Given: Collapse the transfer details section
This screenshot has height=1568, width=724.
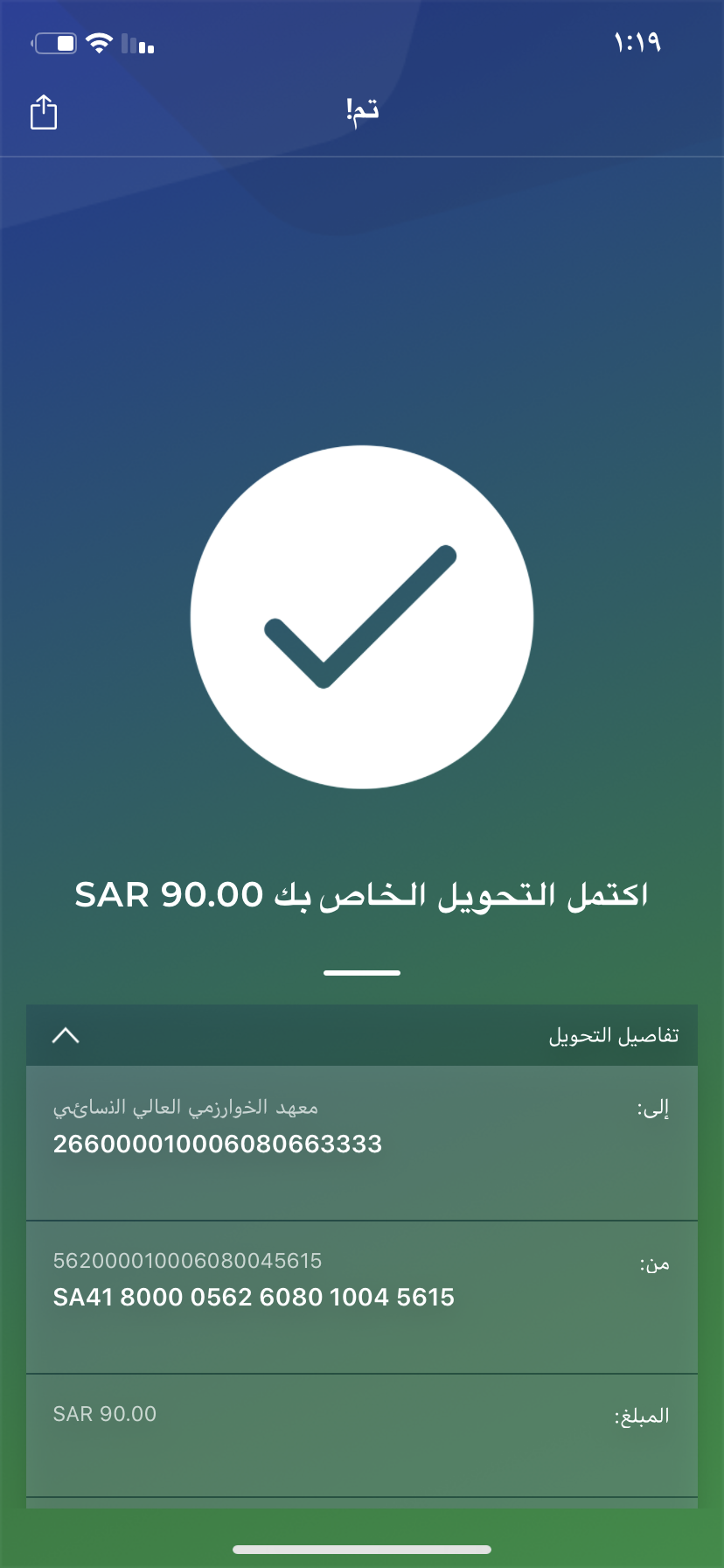Looking at the screenshot, I should coord(66,1036).
